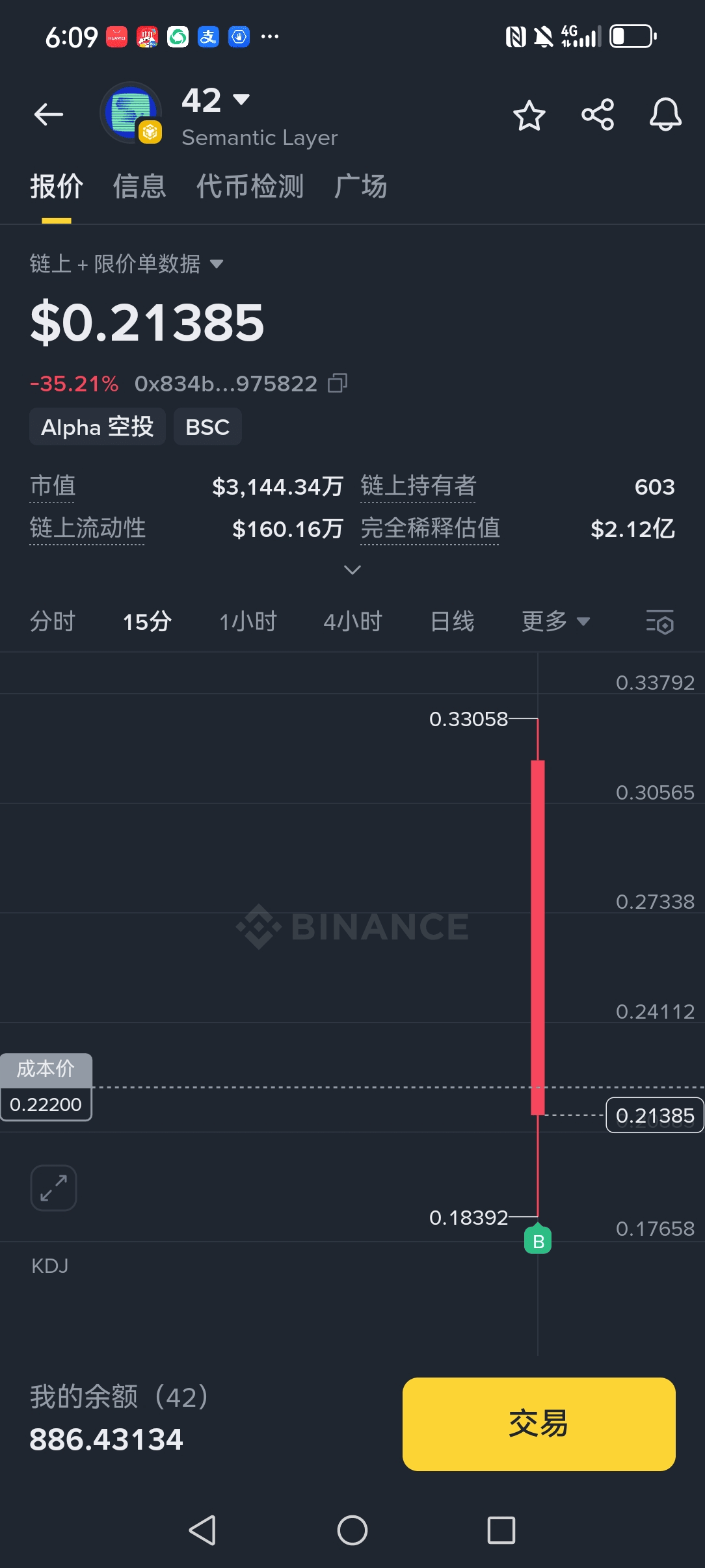Share this token page
705x1568 pixels.
597,115
